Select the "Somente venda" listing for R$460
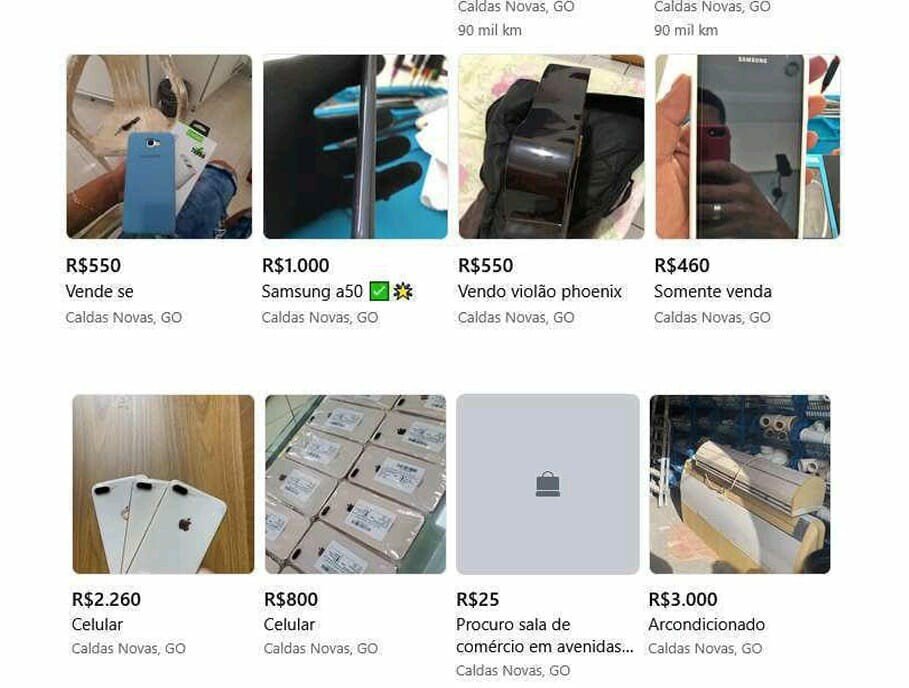 [x=747, y=147]
